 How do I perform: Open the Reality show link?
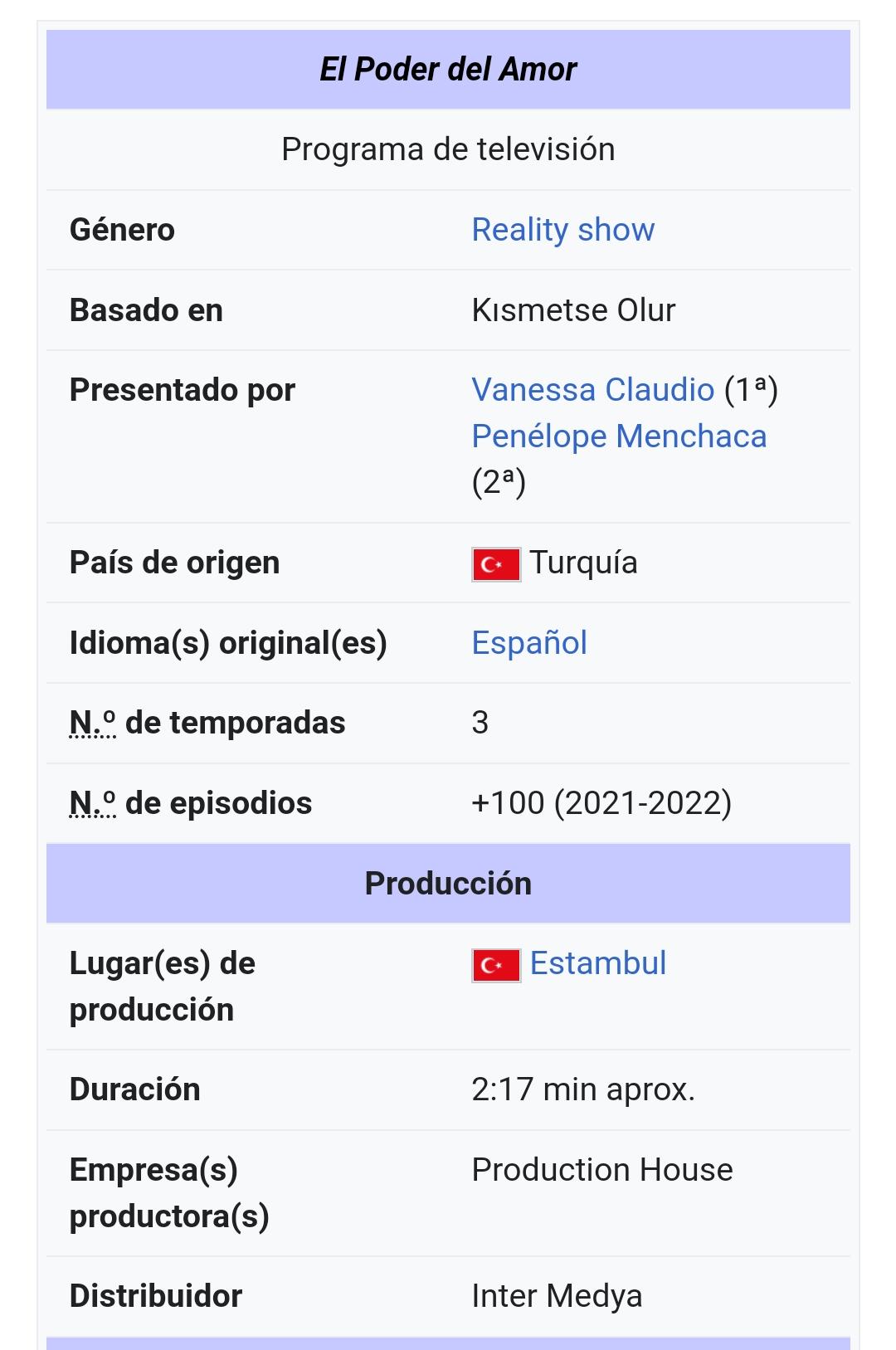point(562,230)
